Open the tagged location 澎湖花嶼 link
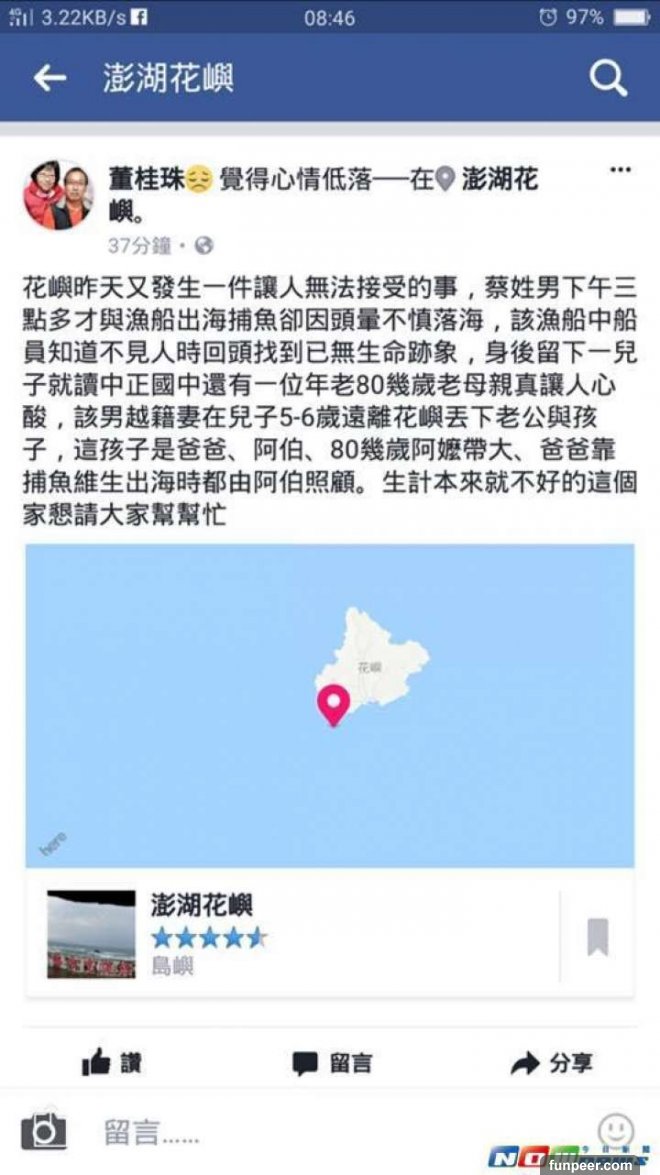Image resolution: width=660 pixels, height=1175 pixels. click(x=498, y=180)
